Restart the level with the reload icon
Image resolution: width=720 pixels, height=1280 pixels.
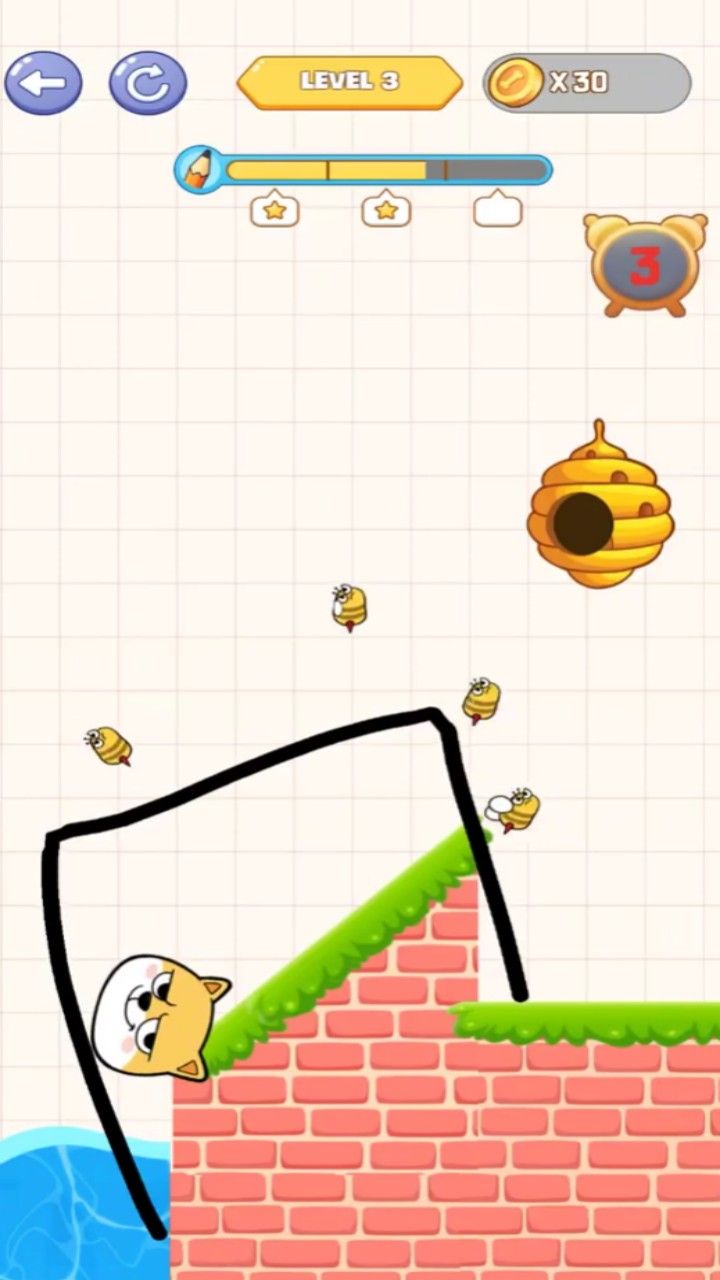tap(148, 82)
